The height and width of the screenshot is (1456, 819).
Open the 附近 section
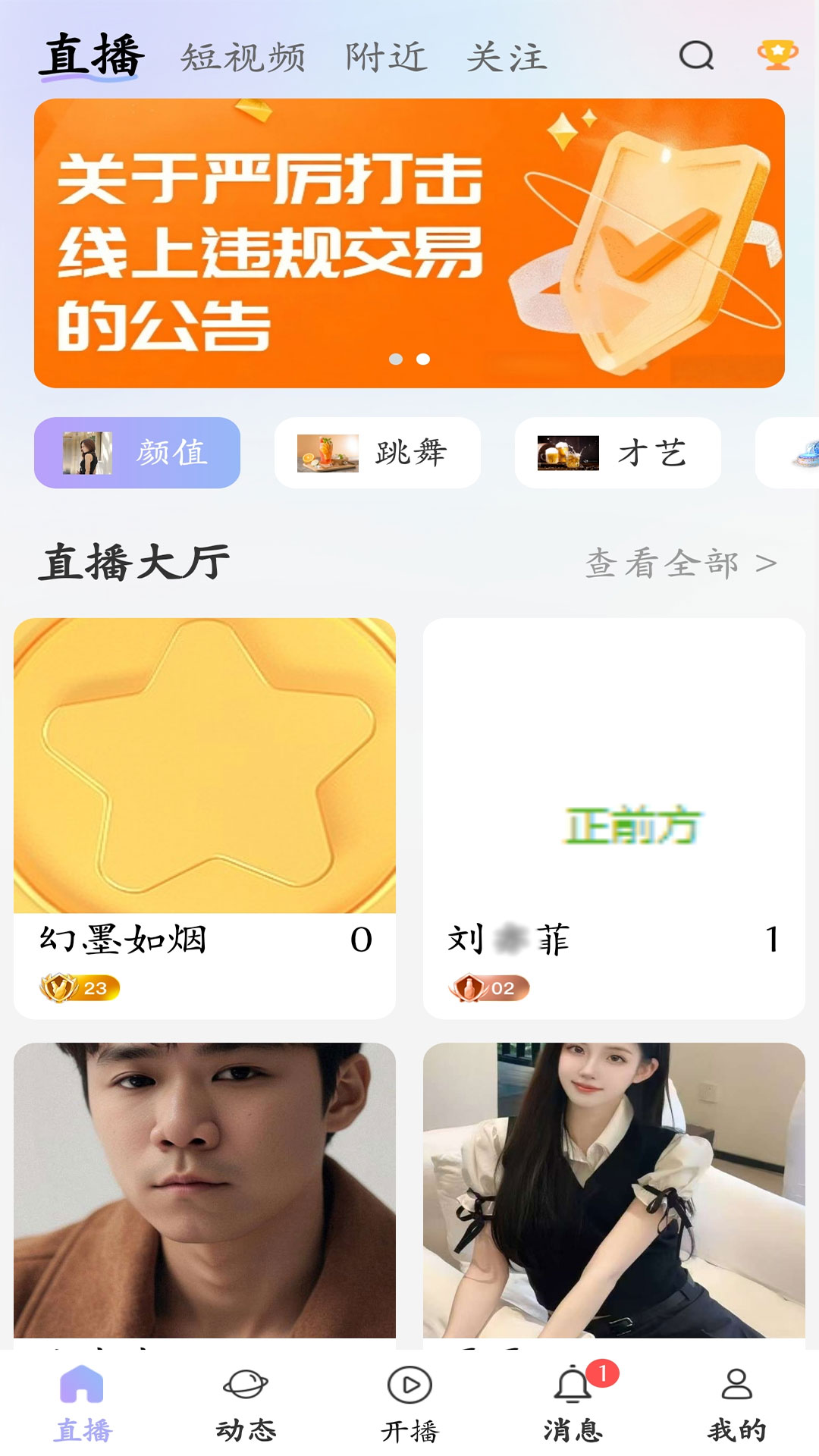pos(386,57)
